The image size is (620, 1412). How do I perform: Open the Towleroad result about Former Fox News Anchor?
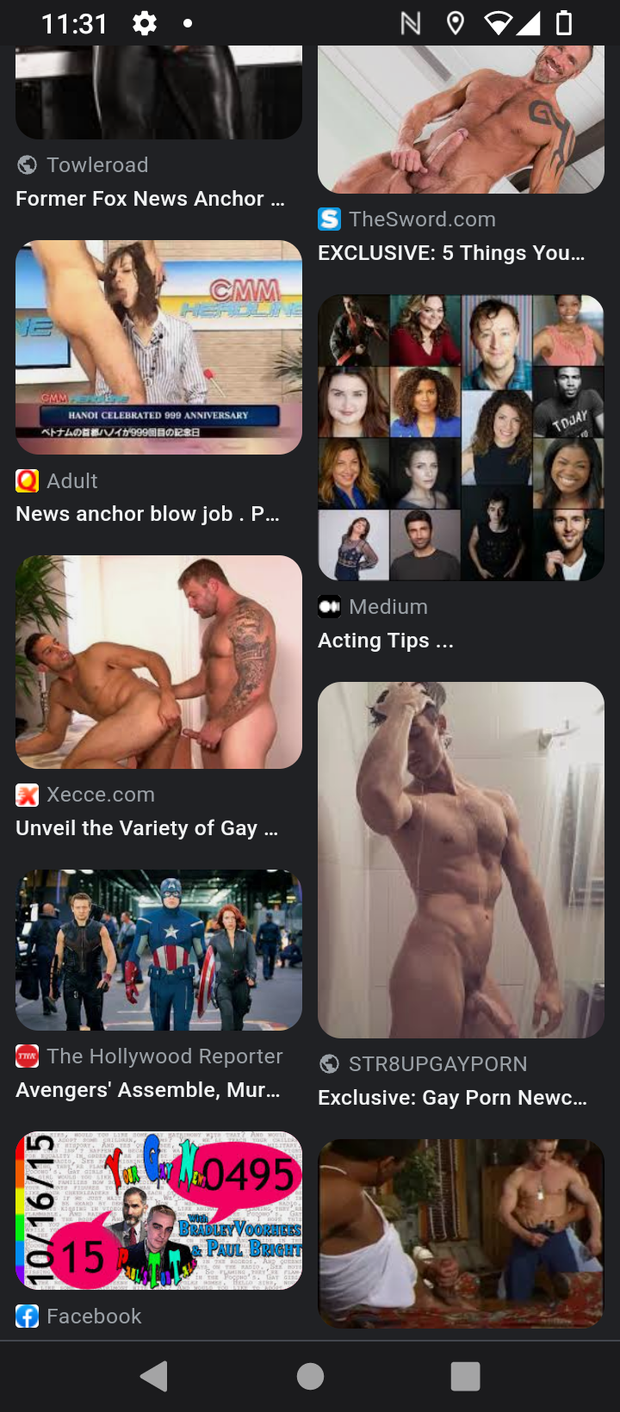click(x=150, y=198)
